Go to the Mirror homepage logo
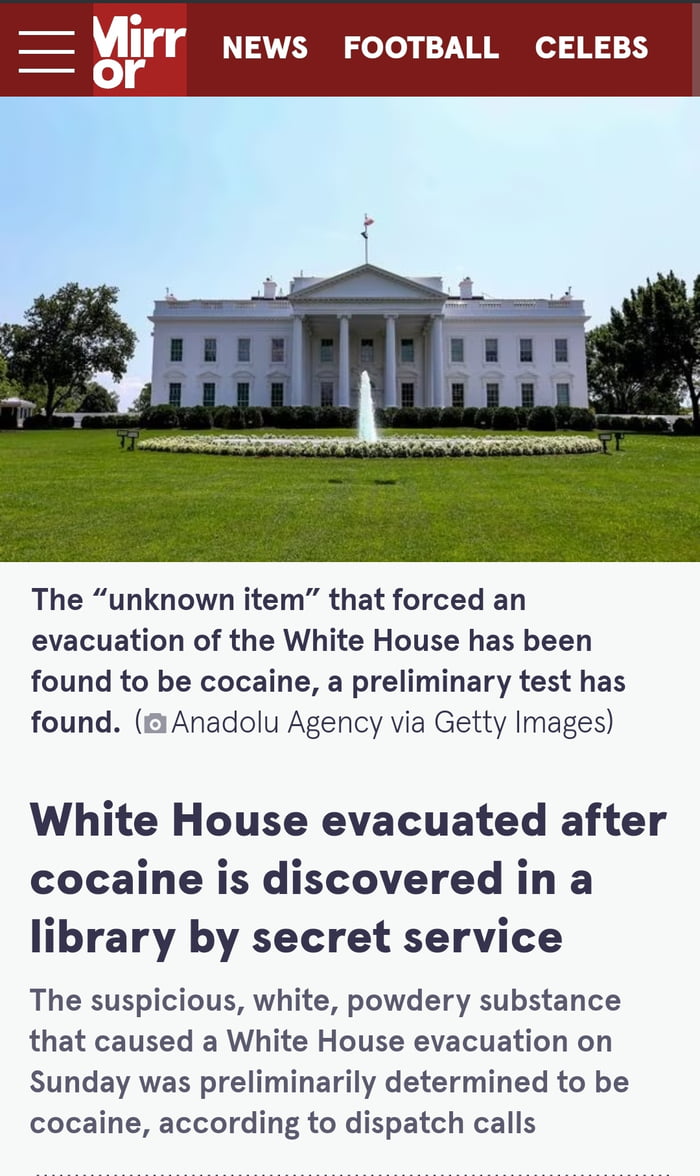This screenshot has width=700, height=1176. (x=140, y=50)
